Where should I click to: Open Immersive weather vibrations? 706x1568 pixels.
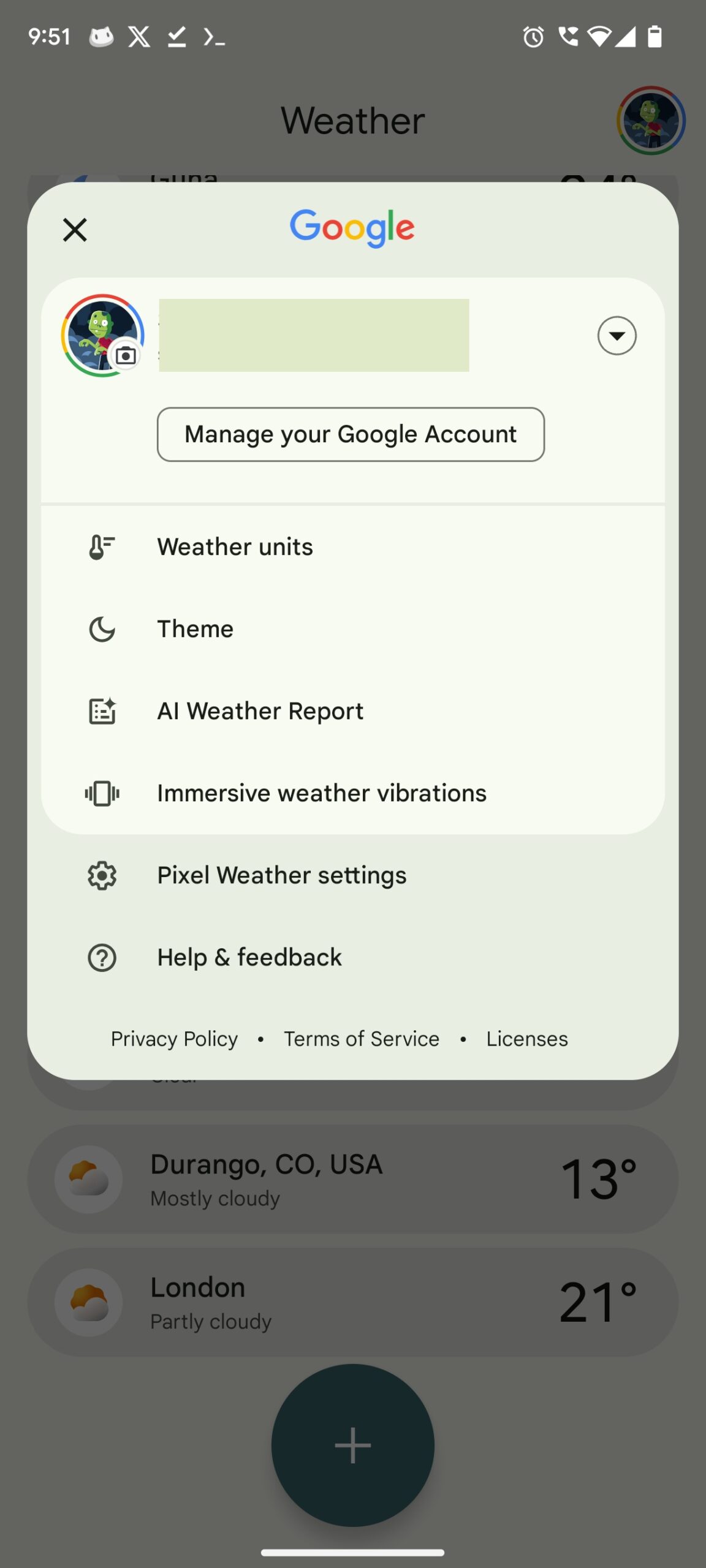[x=322, y=793]
